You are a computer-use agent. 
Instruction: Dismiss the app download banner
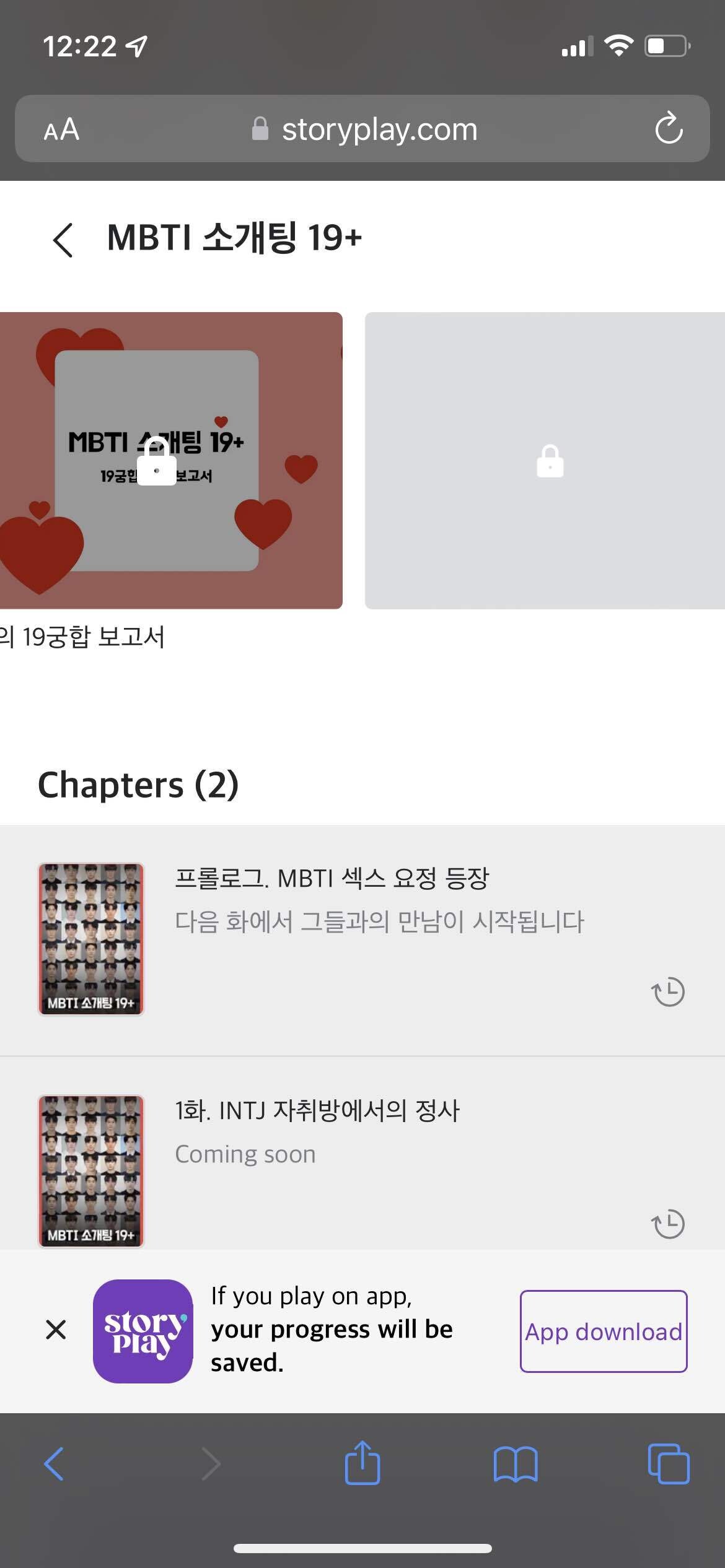[56, 1330]
